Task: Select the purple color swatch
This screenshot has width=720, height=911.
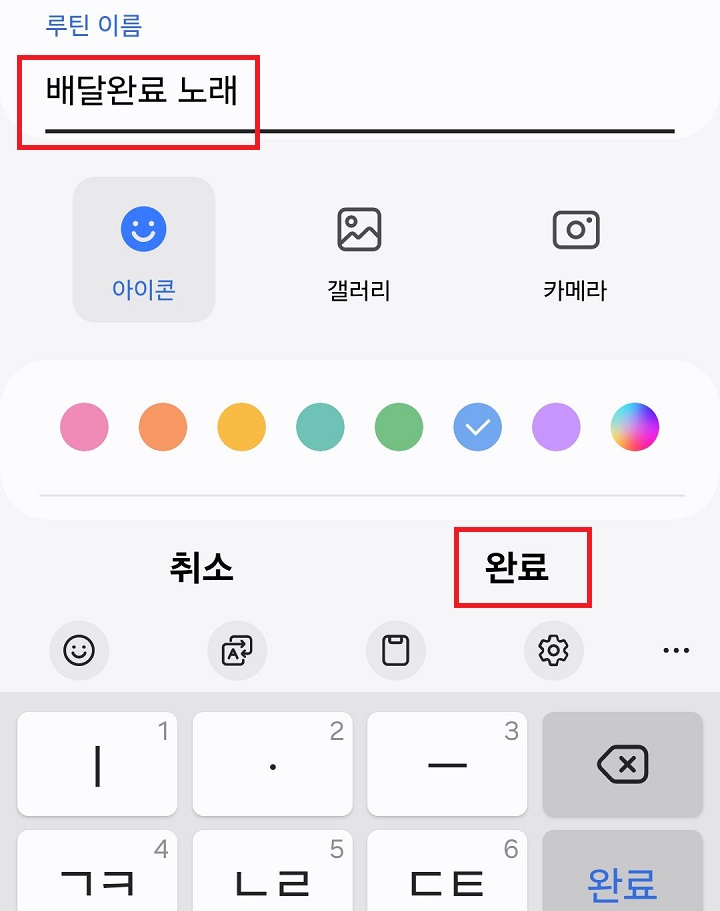Action: tap(556, 427)
